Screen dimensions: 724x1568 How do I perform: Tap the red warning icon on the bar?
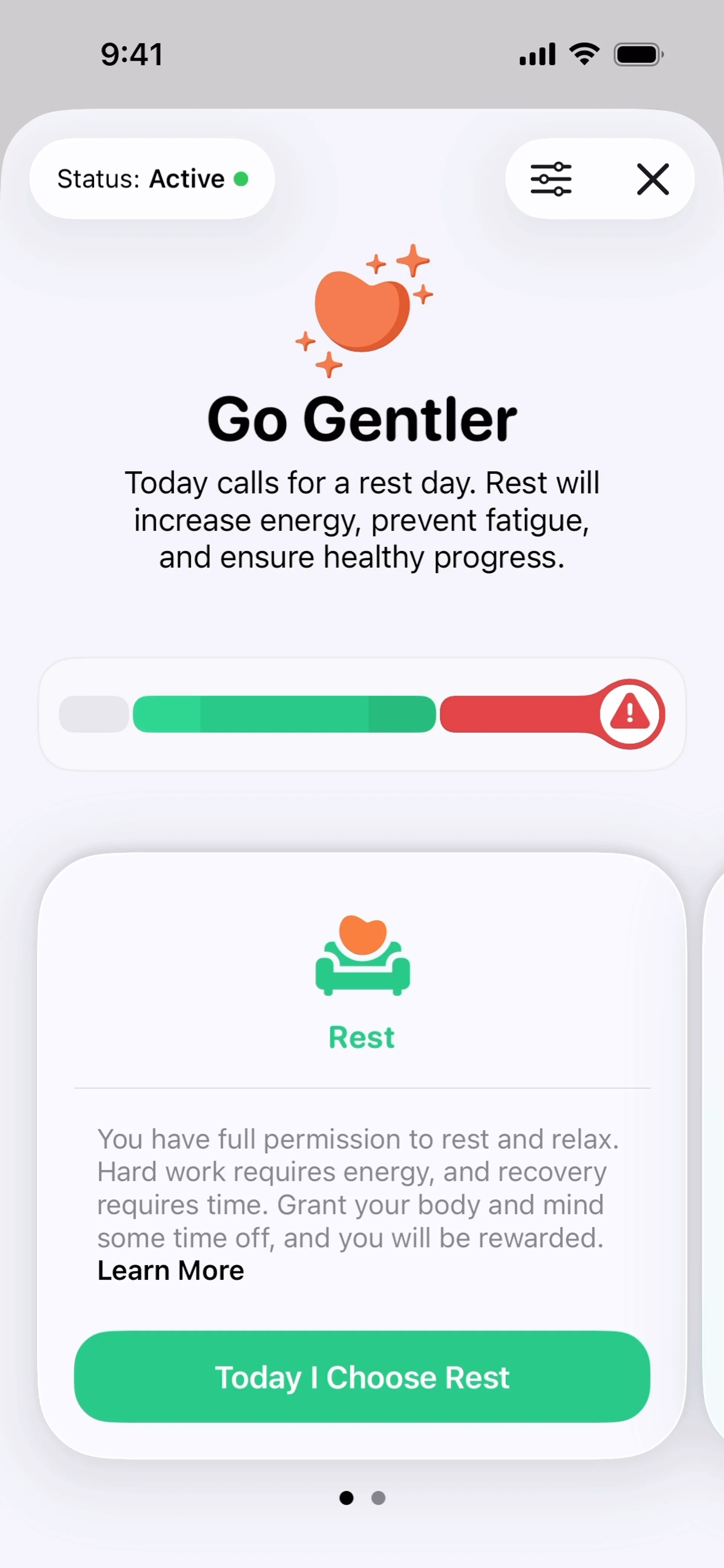click(630, 713)
